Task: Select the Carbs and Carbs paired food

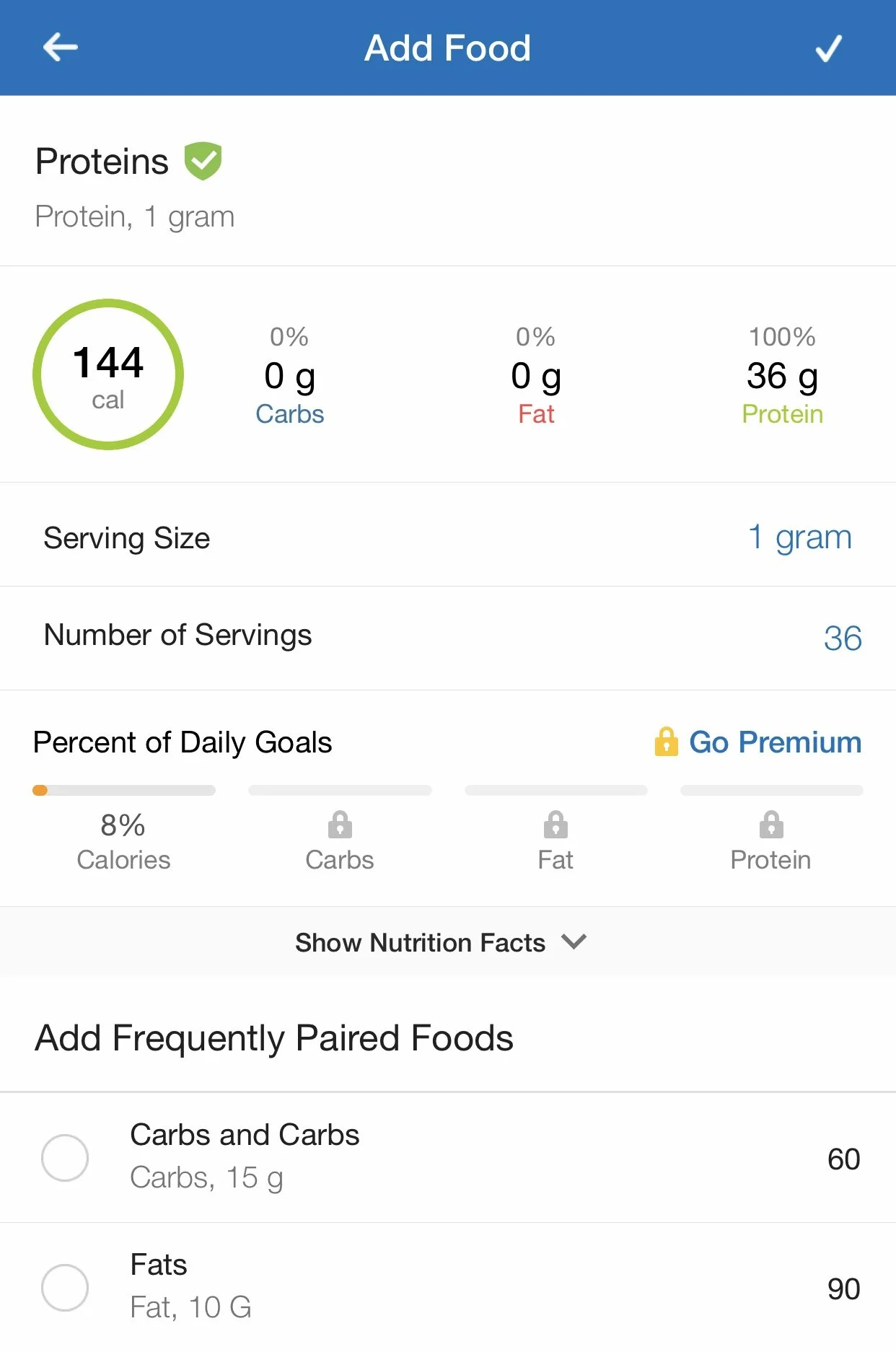Action: (65, 1158)
